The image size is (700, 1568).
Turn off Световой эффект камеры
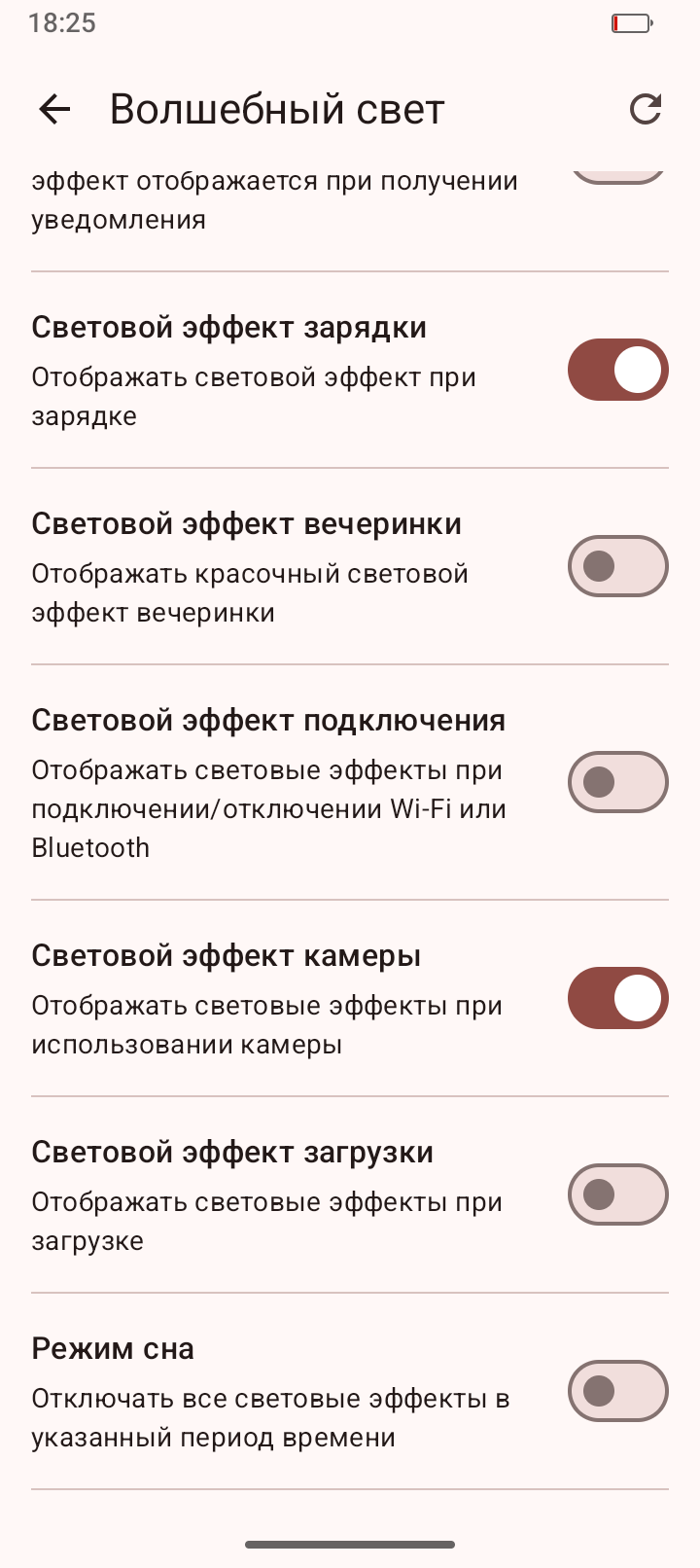[x=617, y=998]
